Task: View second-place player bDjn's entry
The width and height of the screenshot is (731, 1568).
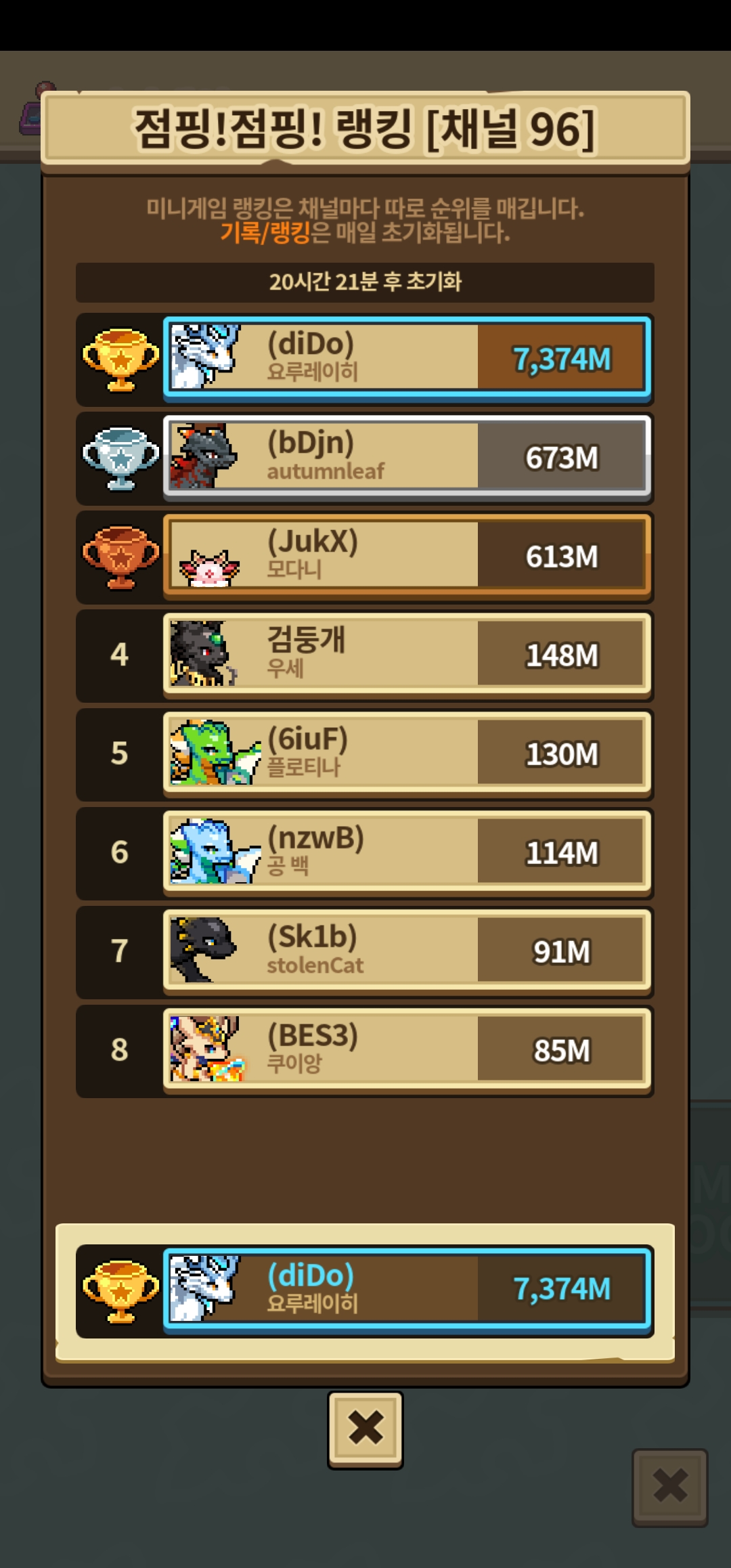Action: tap(407, 456)
